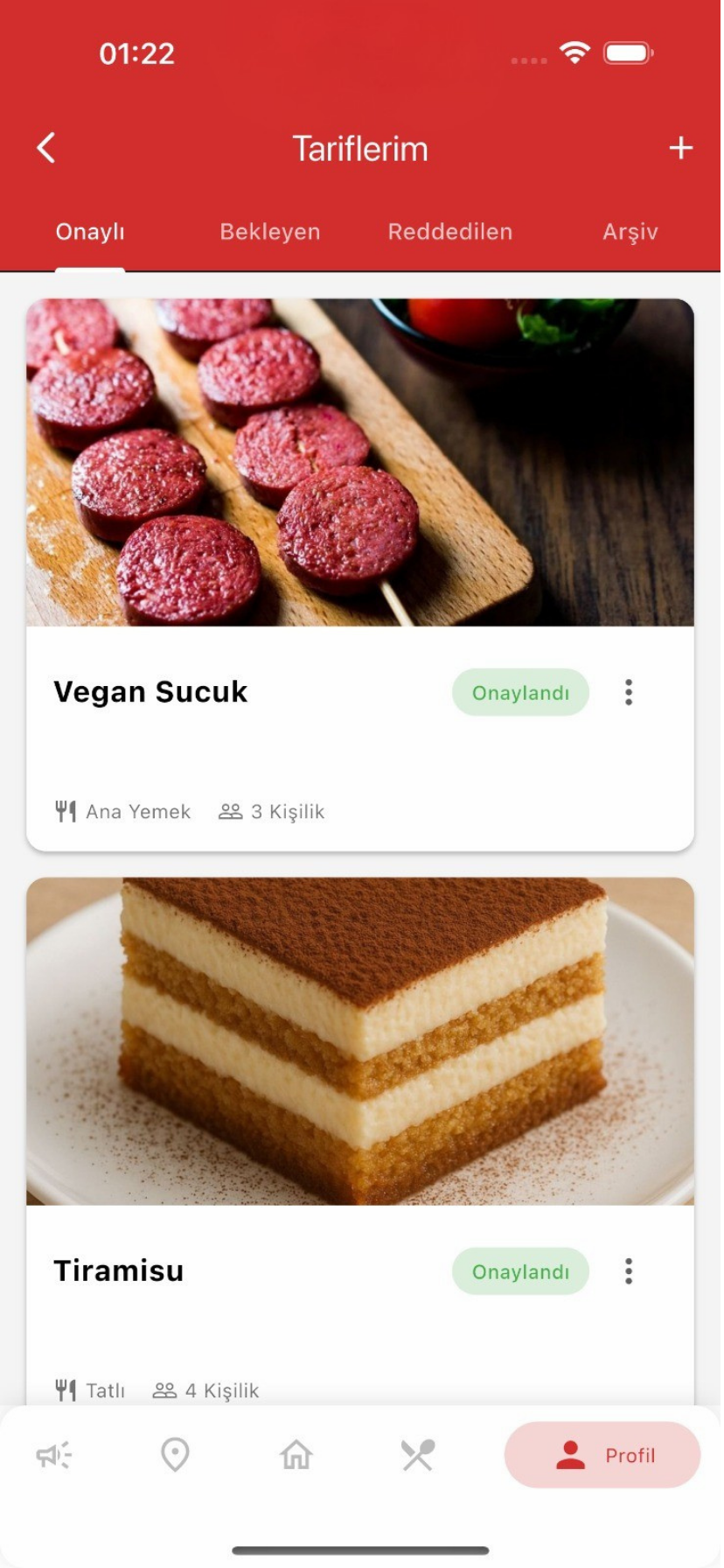
Task: Tap the home icon in bottom navigation
Action: 296,1455
